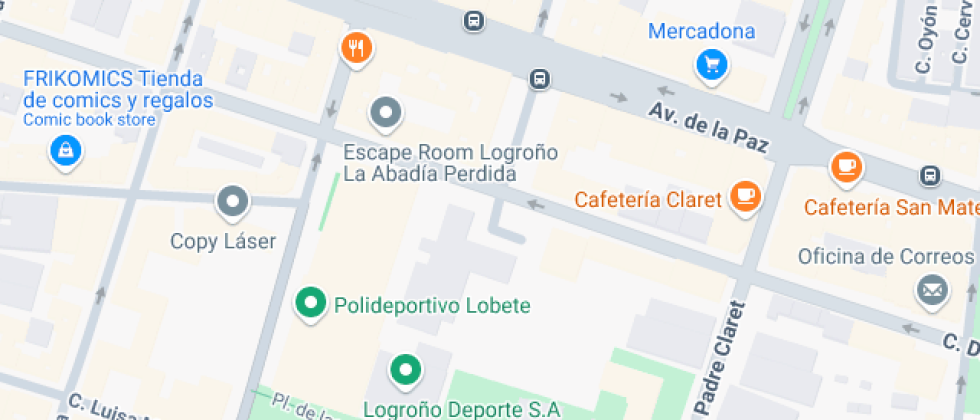This screenshot has width=980, height=420.
Task: Tap the Cafetería Claret coffee pin
Action: [x=746, y=198]
